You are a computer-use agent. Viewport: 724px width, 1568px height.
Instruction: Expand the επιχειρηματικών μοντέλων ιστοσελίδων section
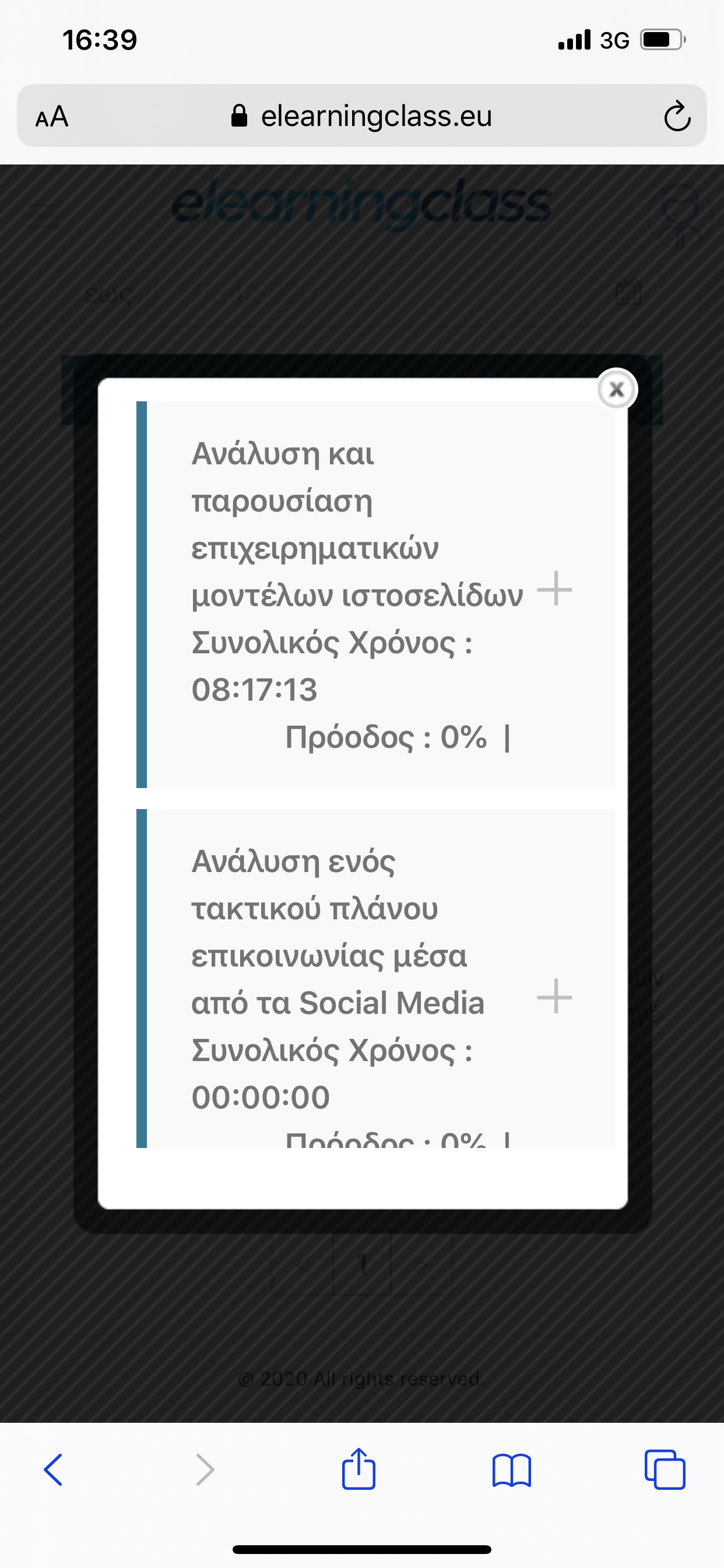pyautogui.click(x=554, y=589)
